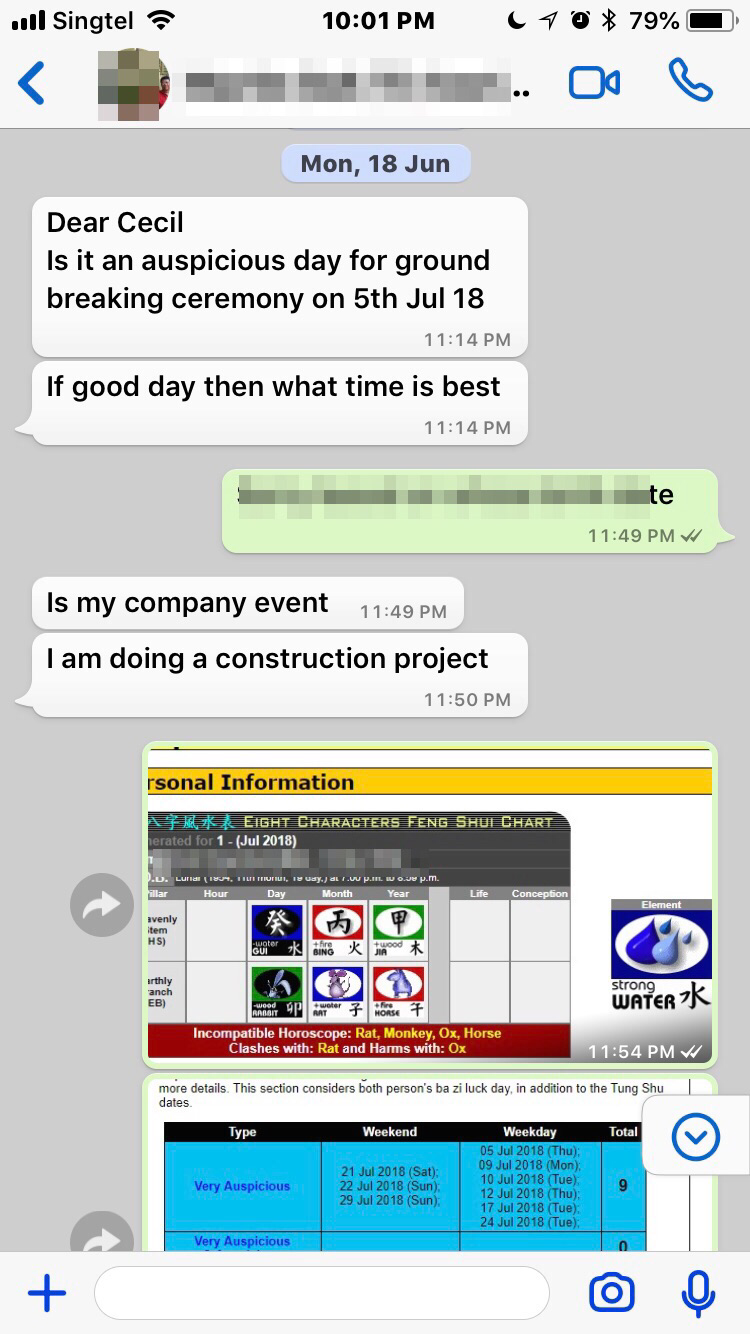Open the Very Auspicious dates table image
750x1334 pixels.
click(430, 1165)
